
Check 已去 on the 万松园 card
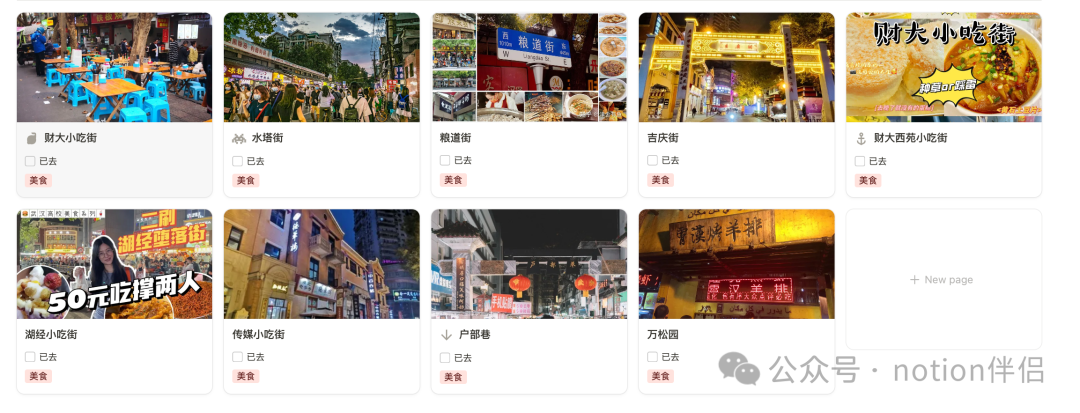click(x=653, y=357)
